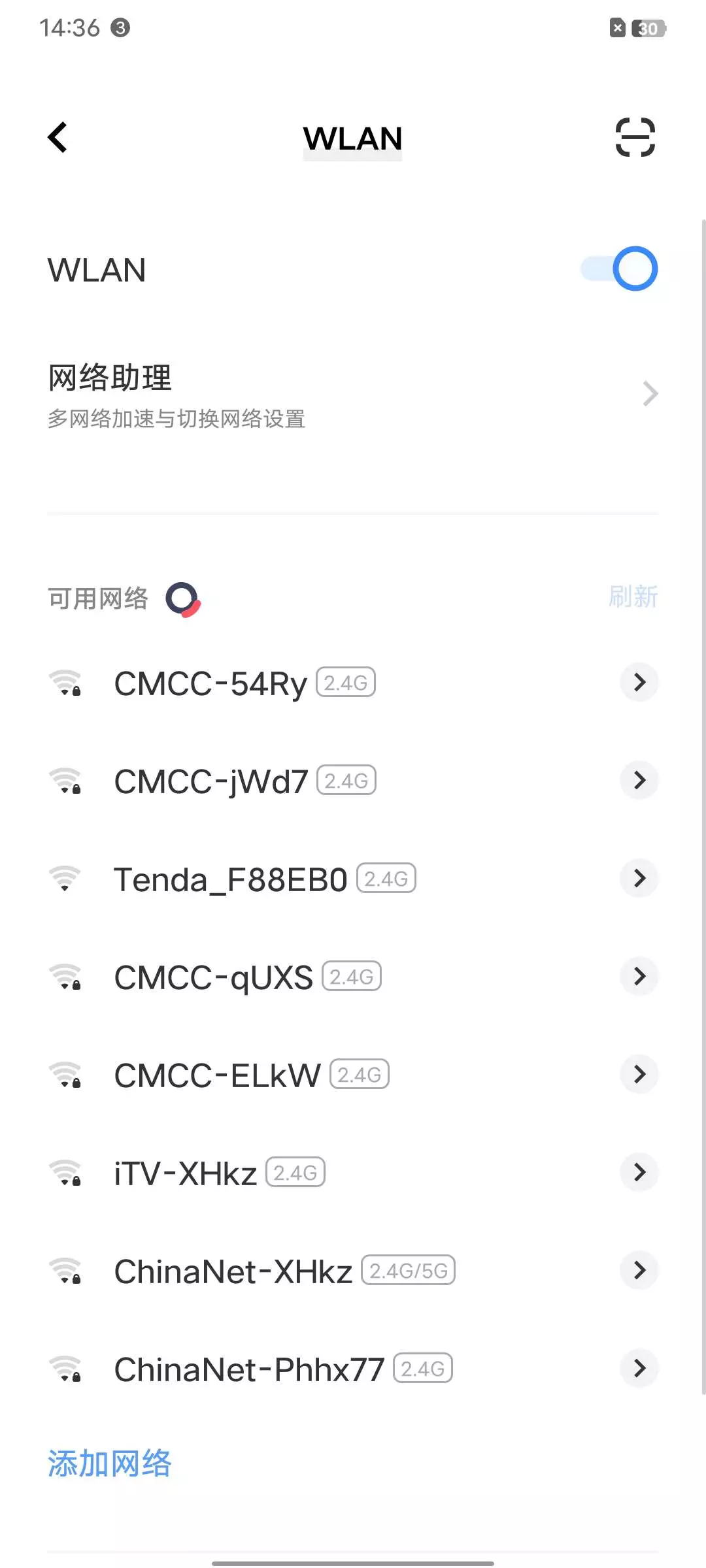View details arrow for CMCC-54Ry
This screenshot has height=1568, width=706.
[639, 683]
